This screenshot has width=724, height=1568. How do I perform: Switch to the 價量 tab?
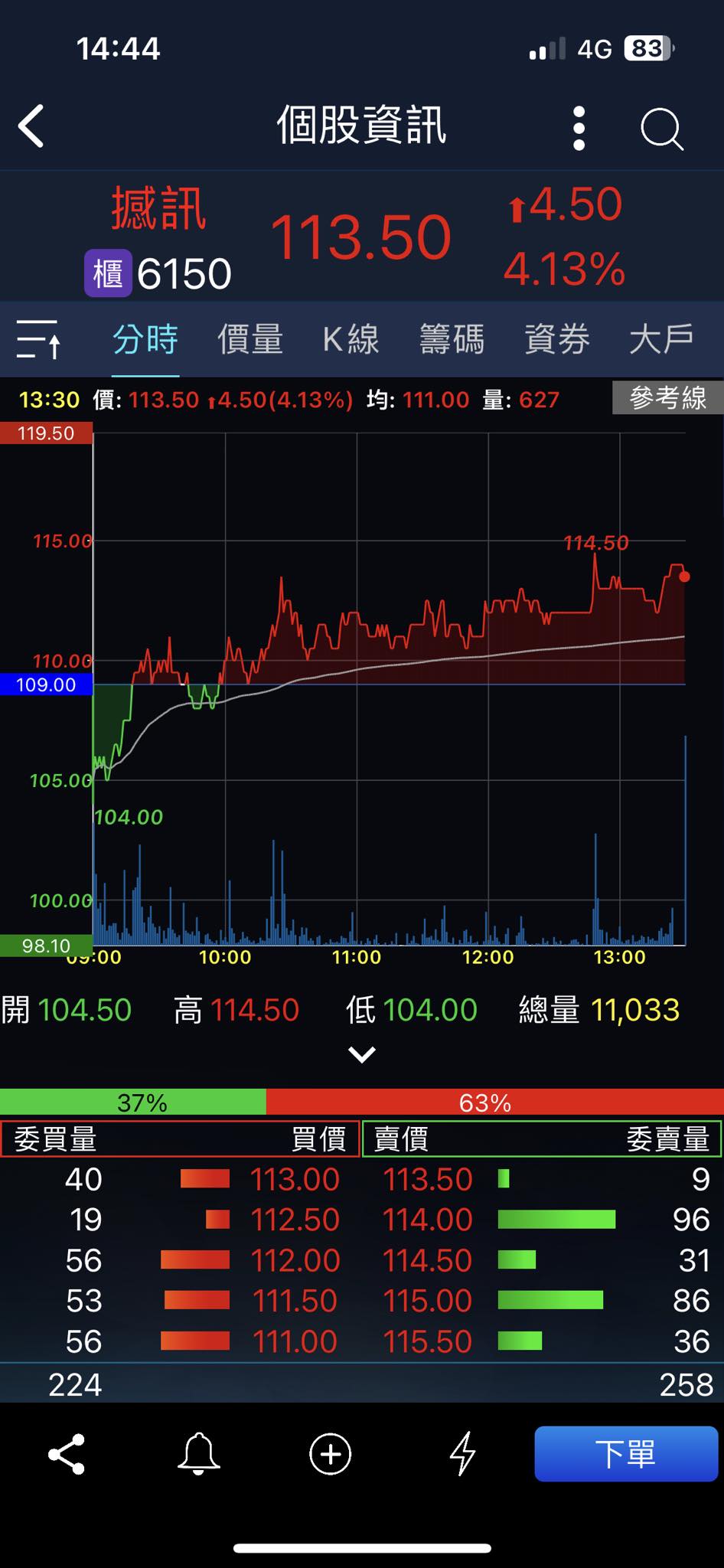click(x=250, y=339)
